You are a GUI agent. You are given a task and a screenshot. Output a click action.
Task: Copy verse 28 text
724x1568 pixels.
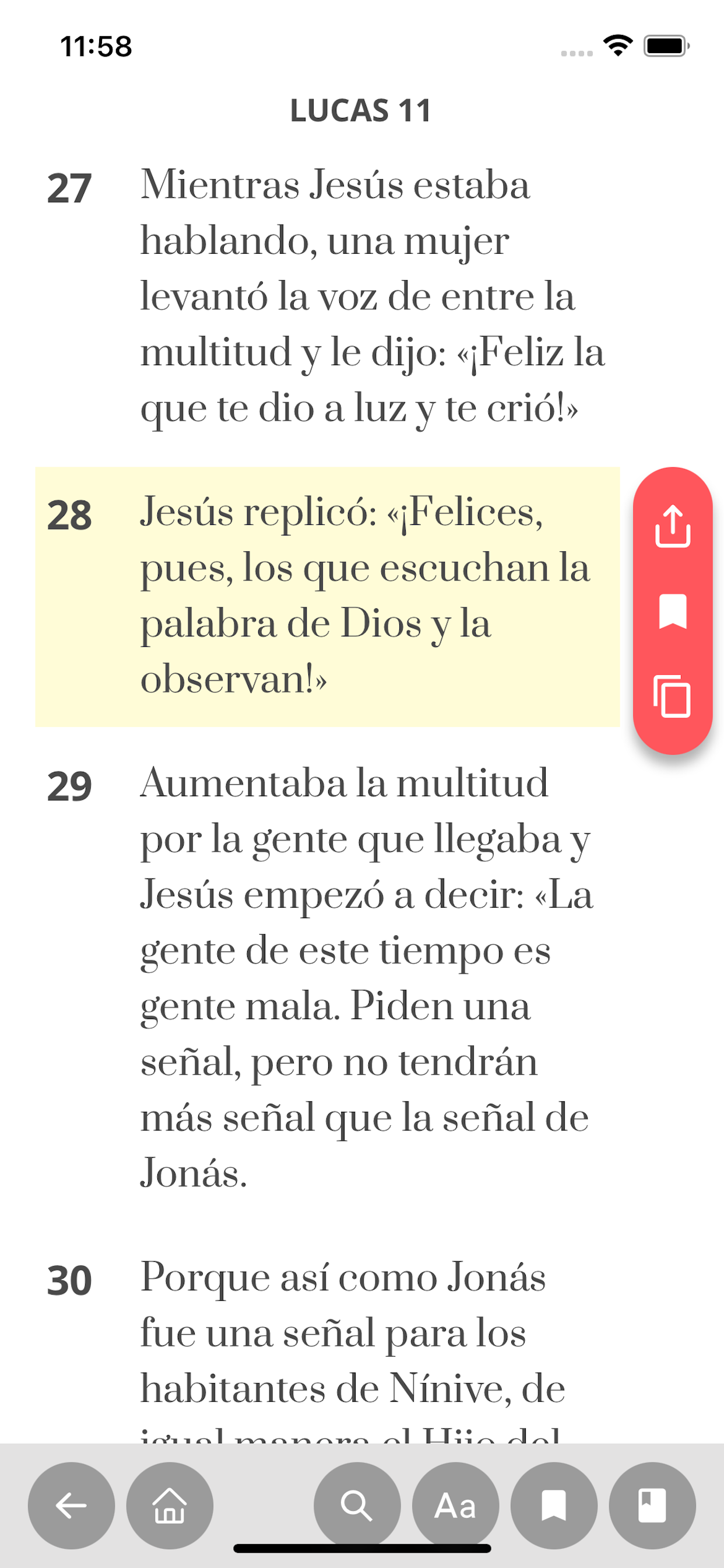[672, 696]
